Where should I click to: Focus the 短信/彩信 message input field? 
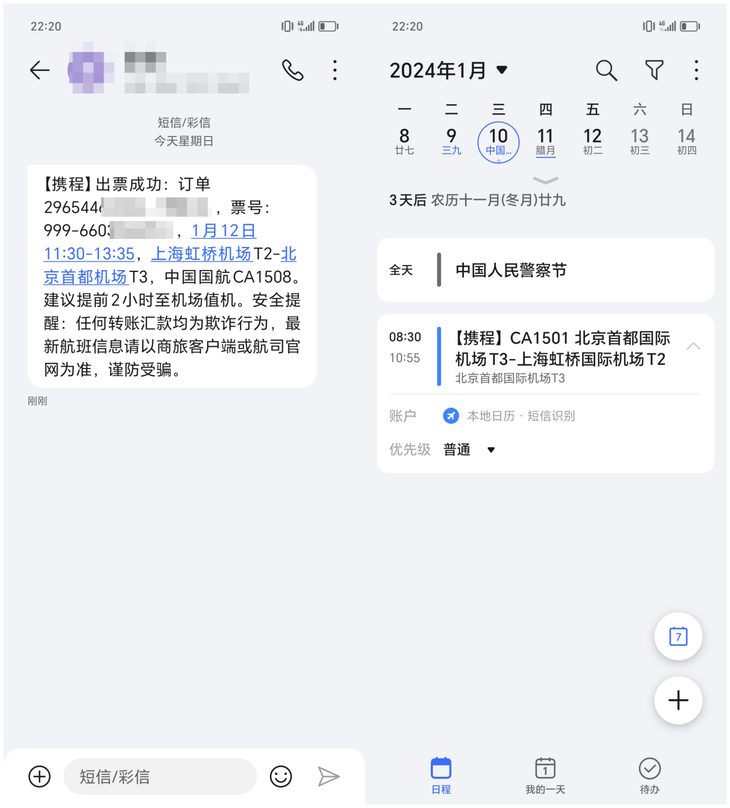(160, 776)
